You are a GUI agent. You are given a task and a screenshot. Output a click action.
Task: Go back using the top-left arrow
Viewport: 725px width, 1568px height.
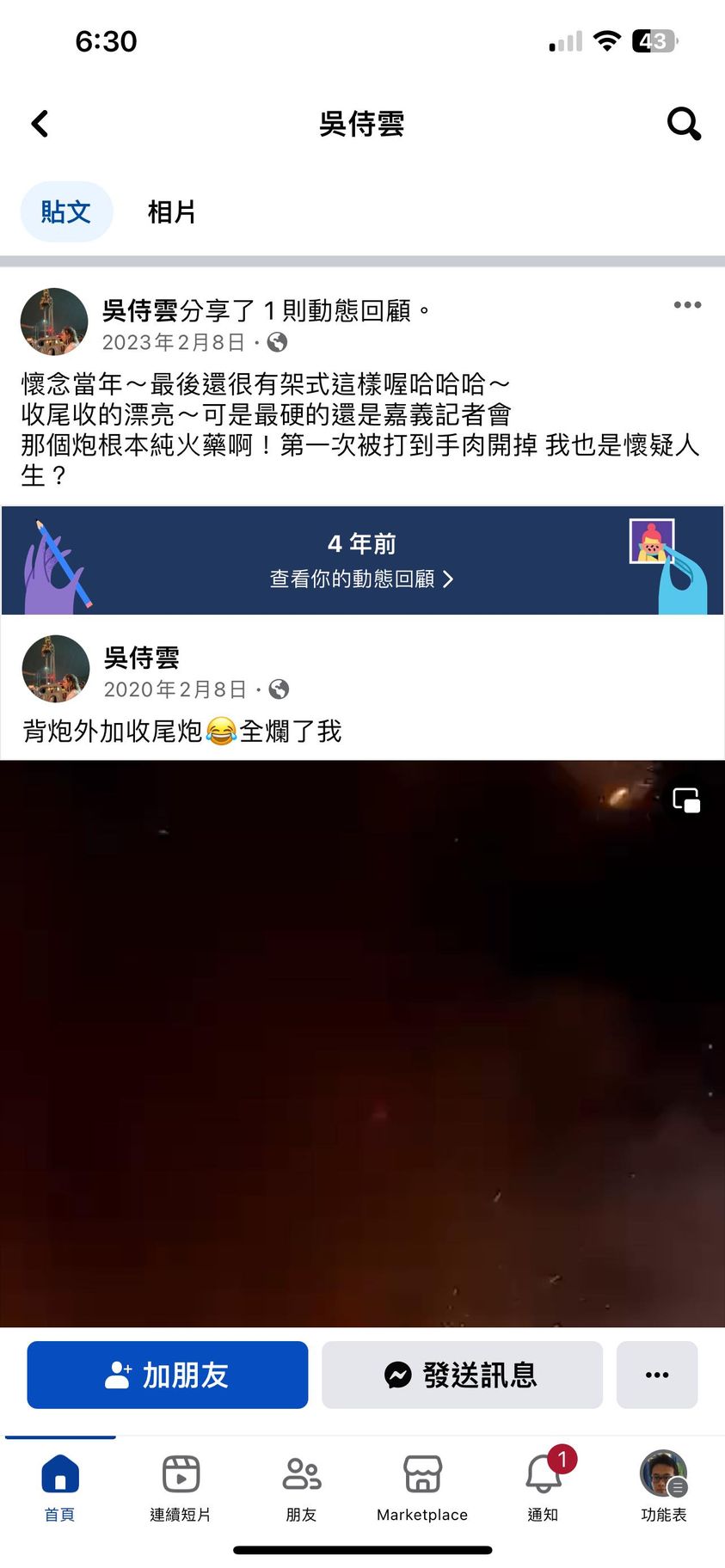click(x=40, y=124)
